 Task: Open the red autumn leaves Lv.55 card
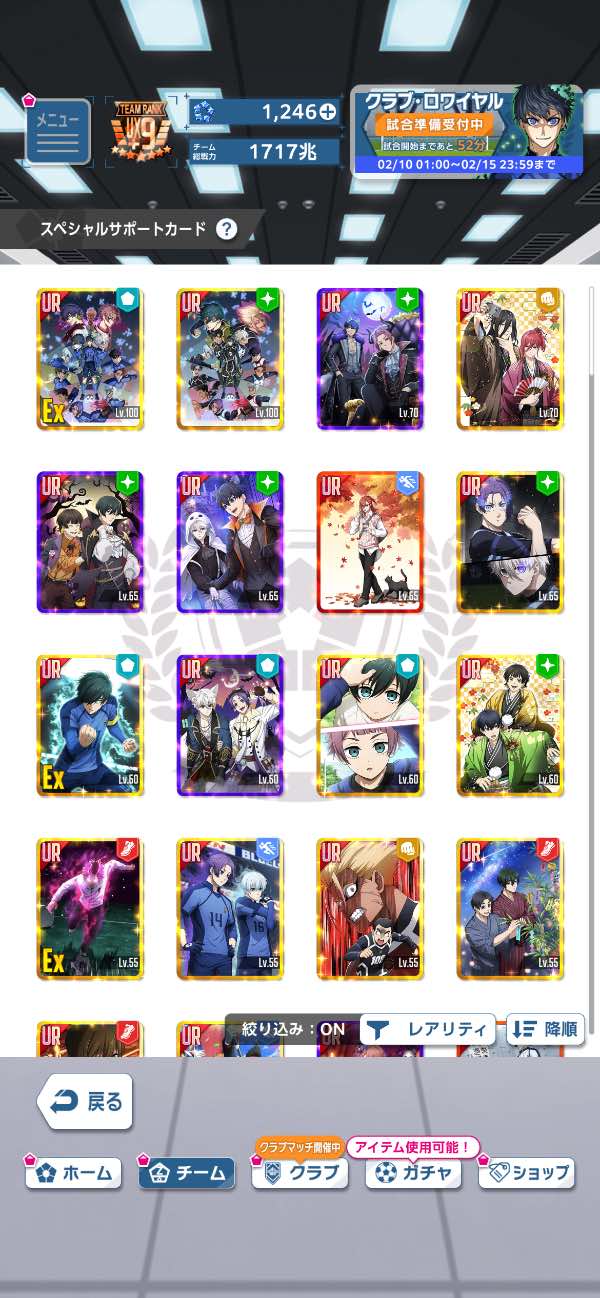pyautogui.click(x=370, y=542)
